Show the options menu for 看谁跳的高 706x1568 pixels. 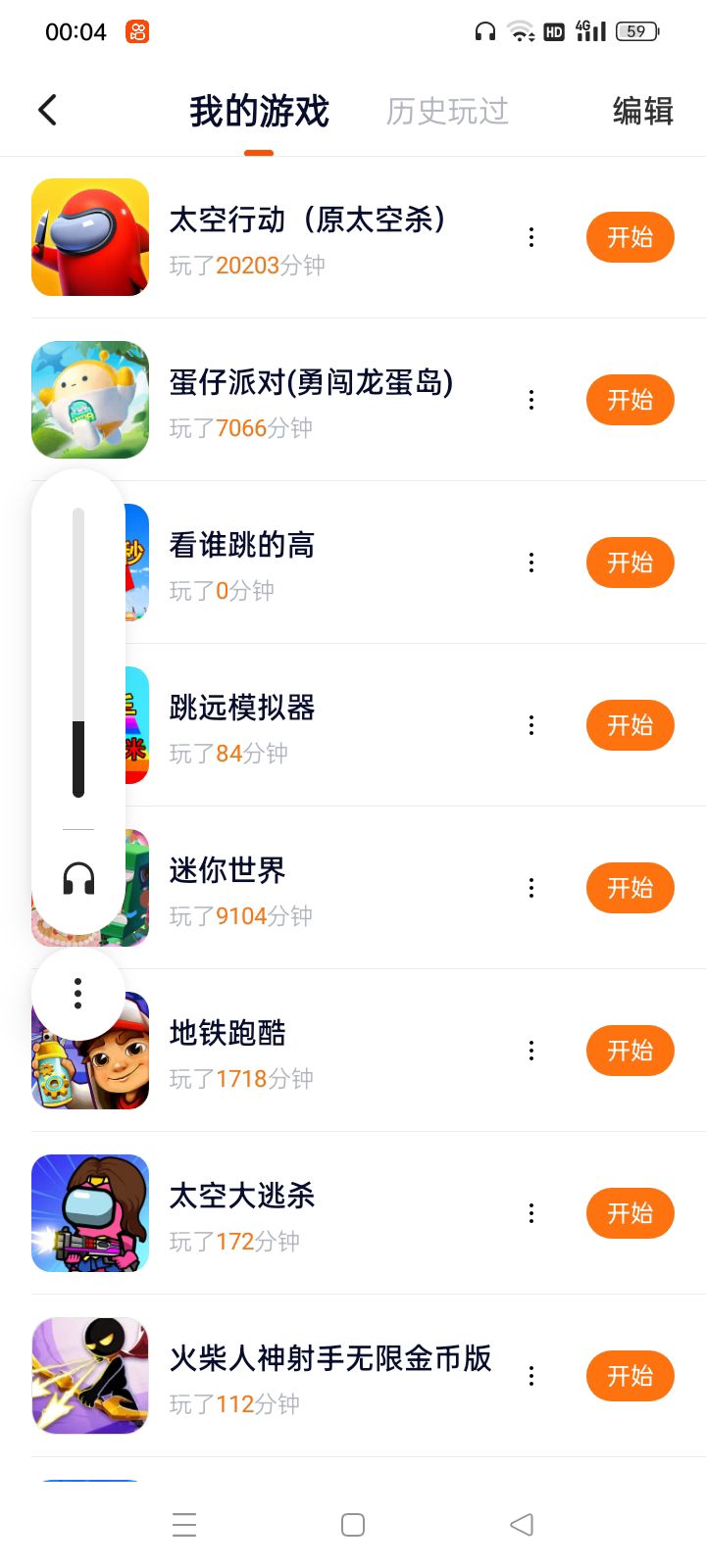click(x=531, y=563)
